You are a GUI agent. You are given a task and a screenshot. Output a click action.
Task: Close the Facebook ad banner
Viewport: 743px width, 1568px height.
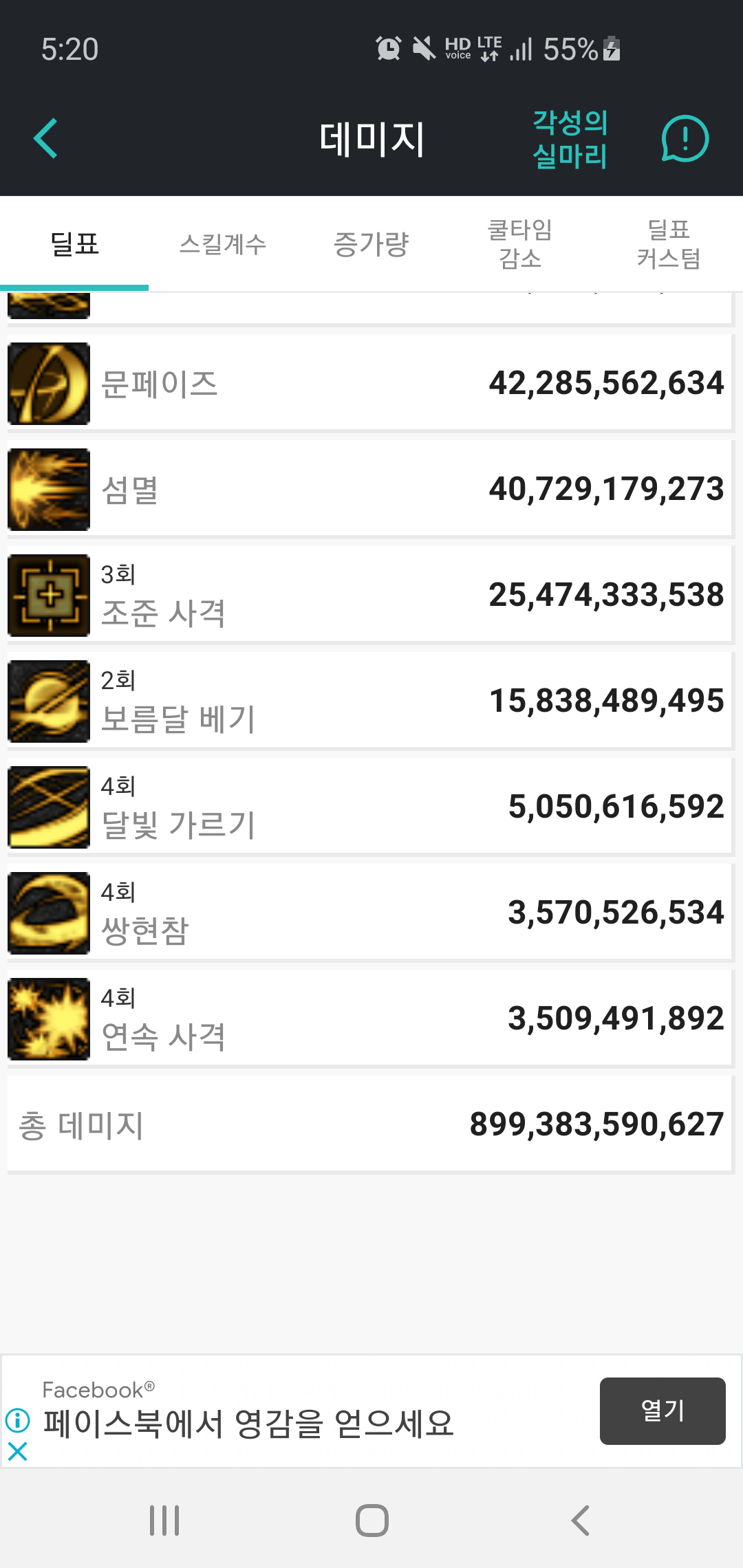(17, 1452)
